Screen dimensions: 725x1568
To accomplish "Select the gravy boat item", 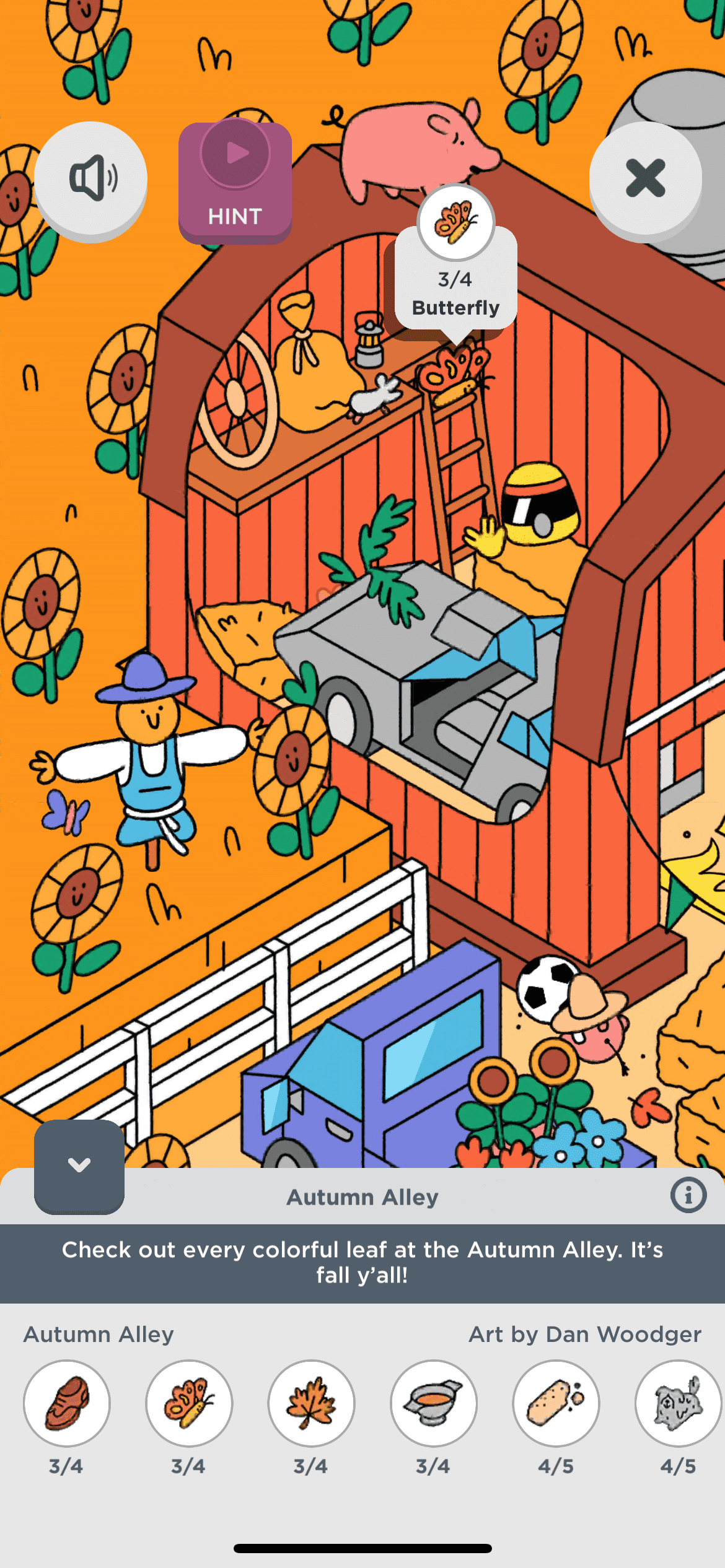I will pos(434,1403).
